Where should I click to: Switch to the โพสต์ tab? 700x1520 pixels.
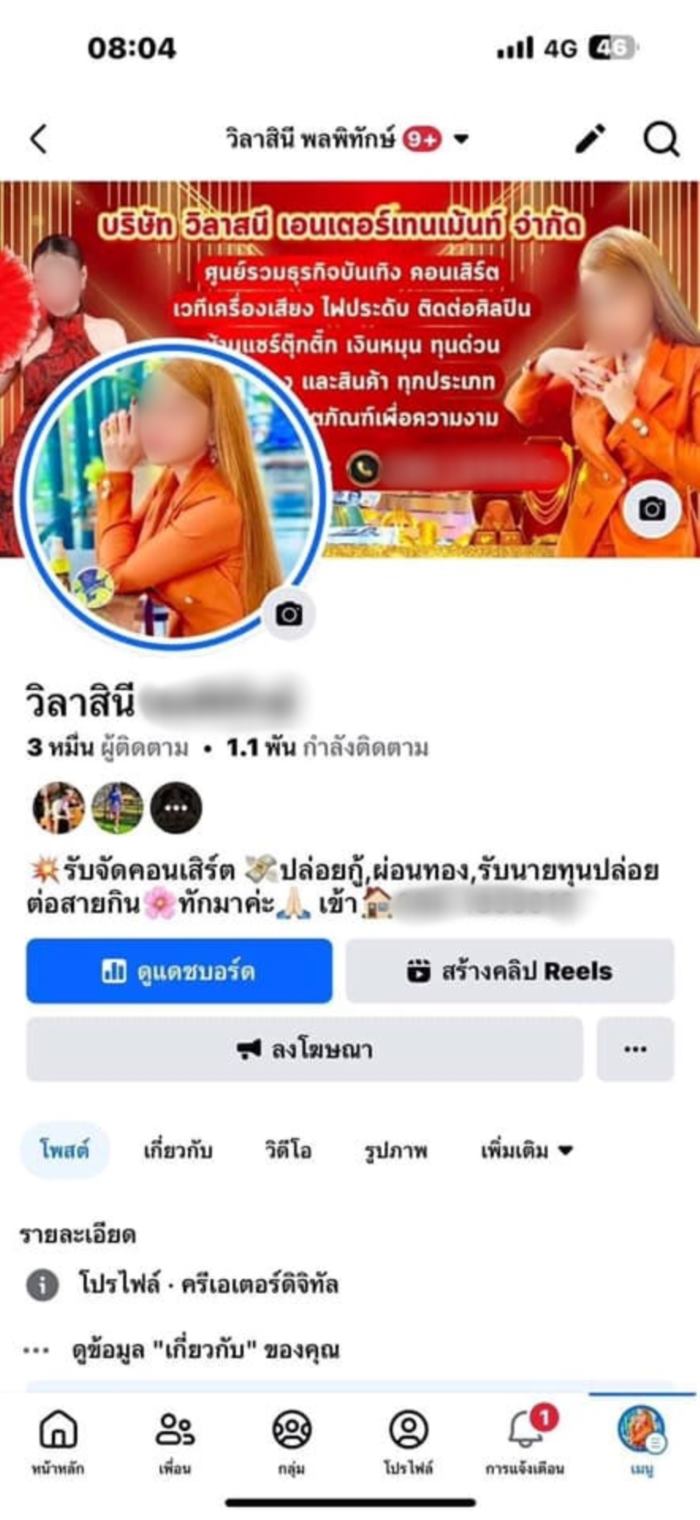[65, 1150]
